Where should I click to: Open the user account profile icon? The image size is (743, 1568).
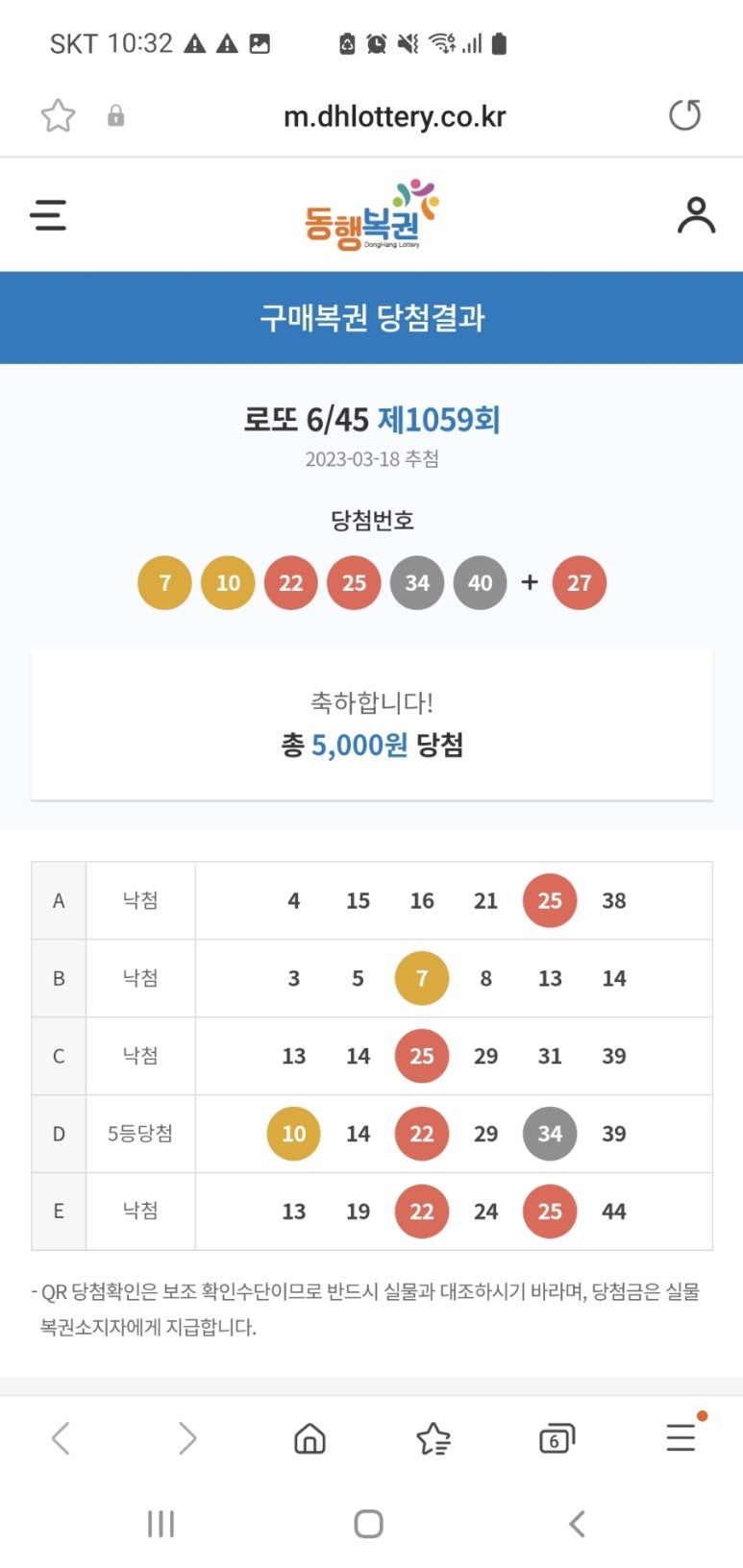pyautogui.click(x=696, y=215)
